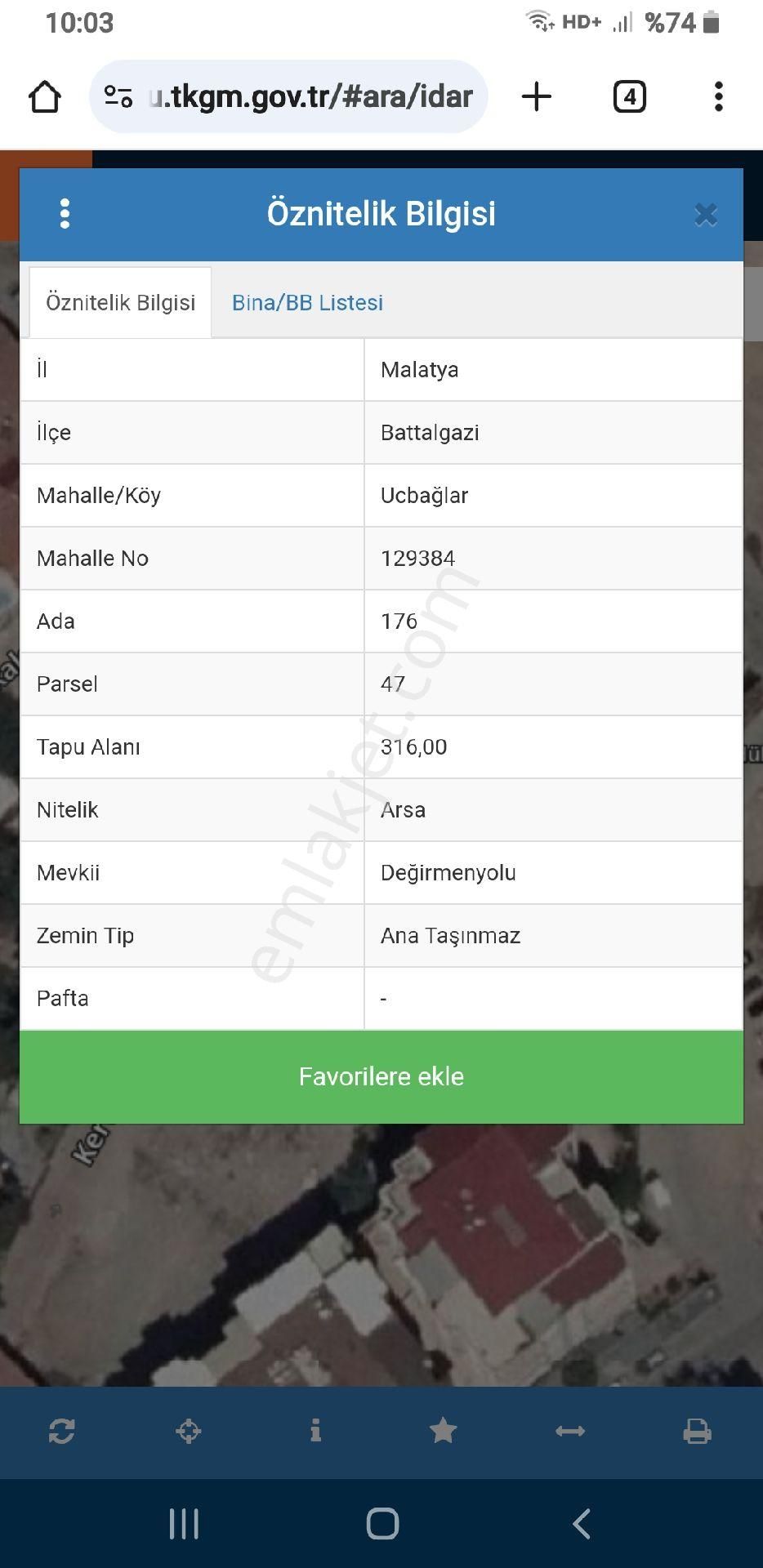
Task: Close the Öznitelik Bilgisi dialog
Action: (705, 215)
